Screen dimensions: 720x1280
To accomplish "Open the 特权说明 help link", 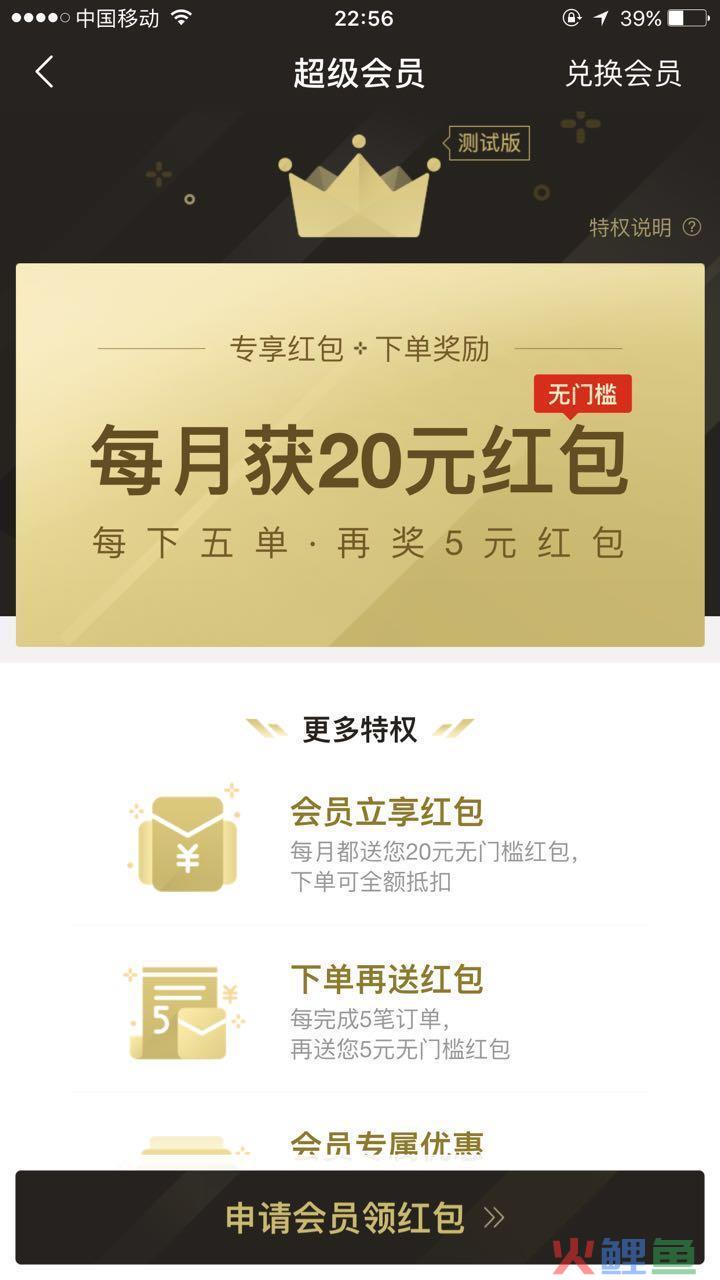I will click(644, 227).
